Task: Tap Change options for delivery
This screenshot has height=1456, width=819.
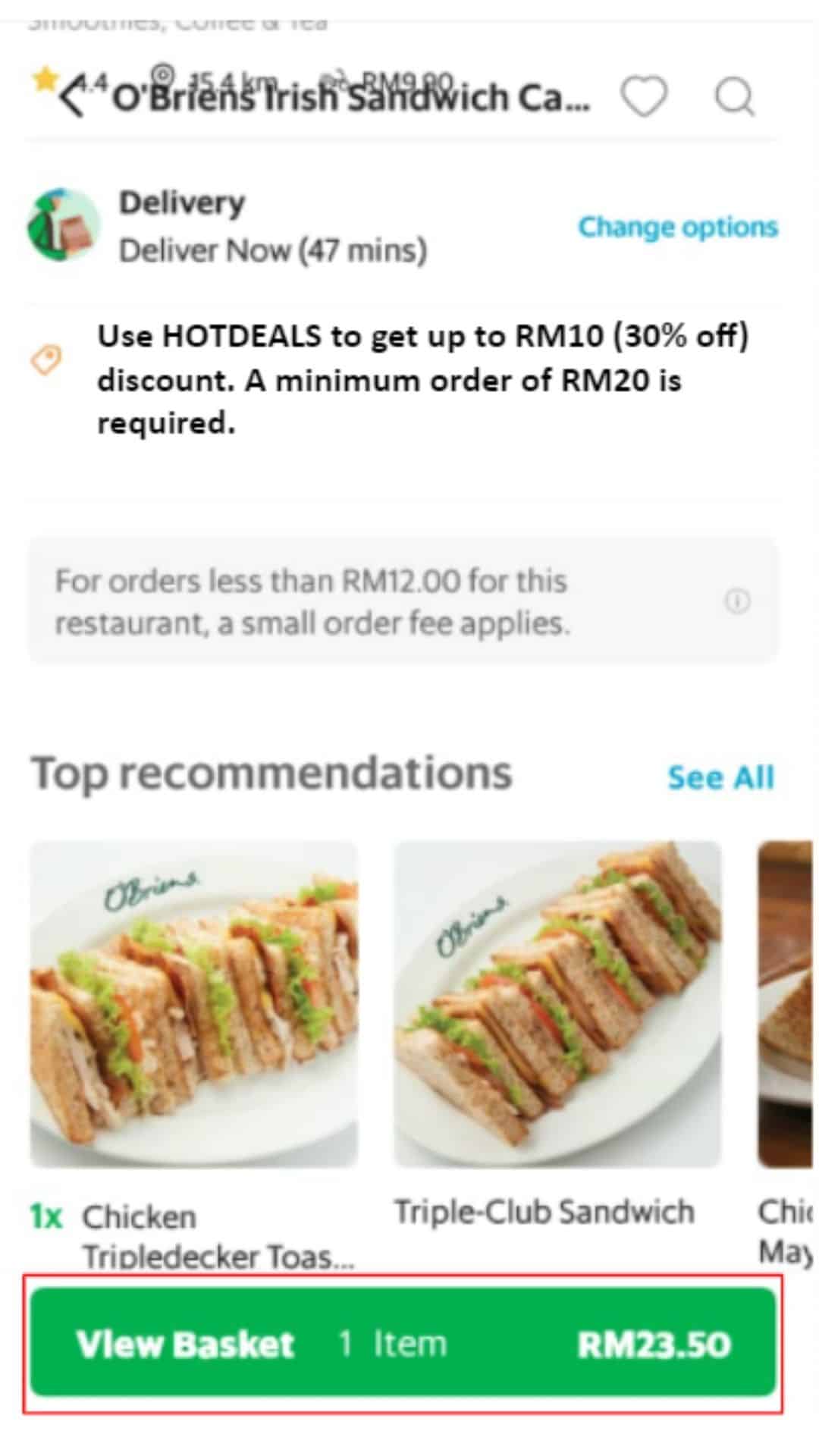Action: (x=678, y=227)
